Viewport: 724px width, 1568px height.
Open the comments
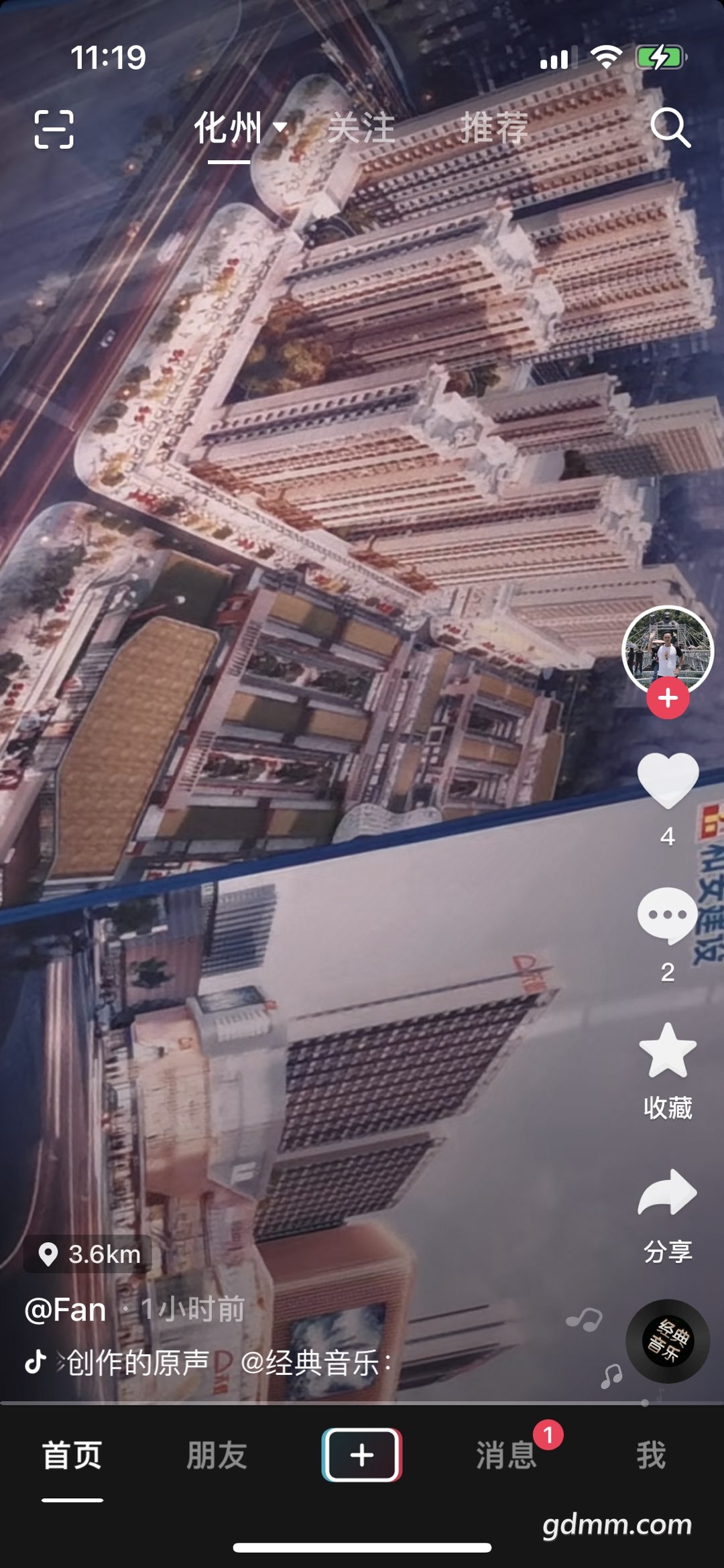(668, 916)
